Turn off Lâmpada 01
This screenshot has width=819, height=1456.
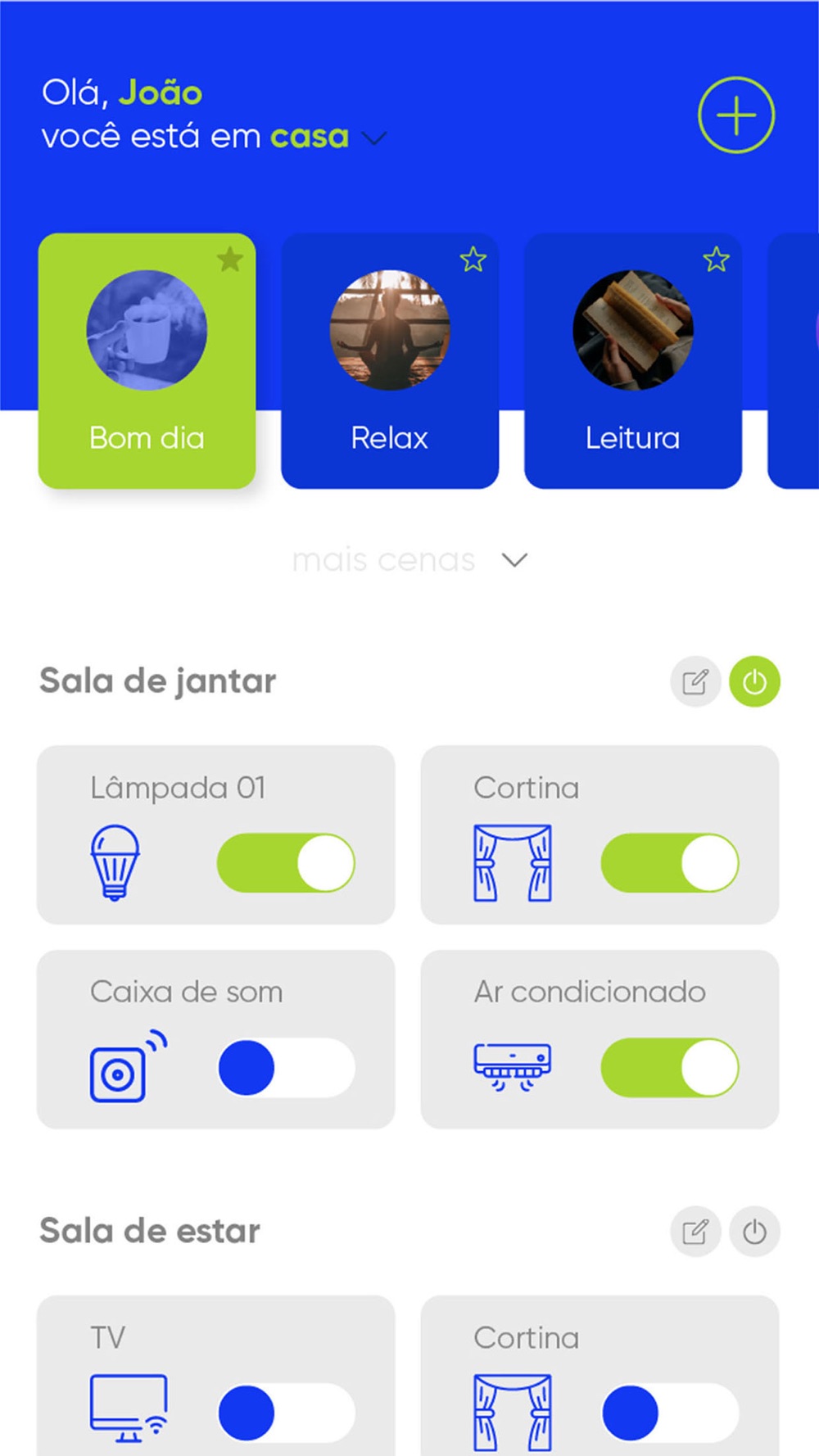click(x=286, y=863)
